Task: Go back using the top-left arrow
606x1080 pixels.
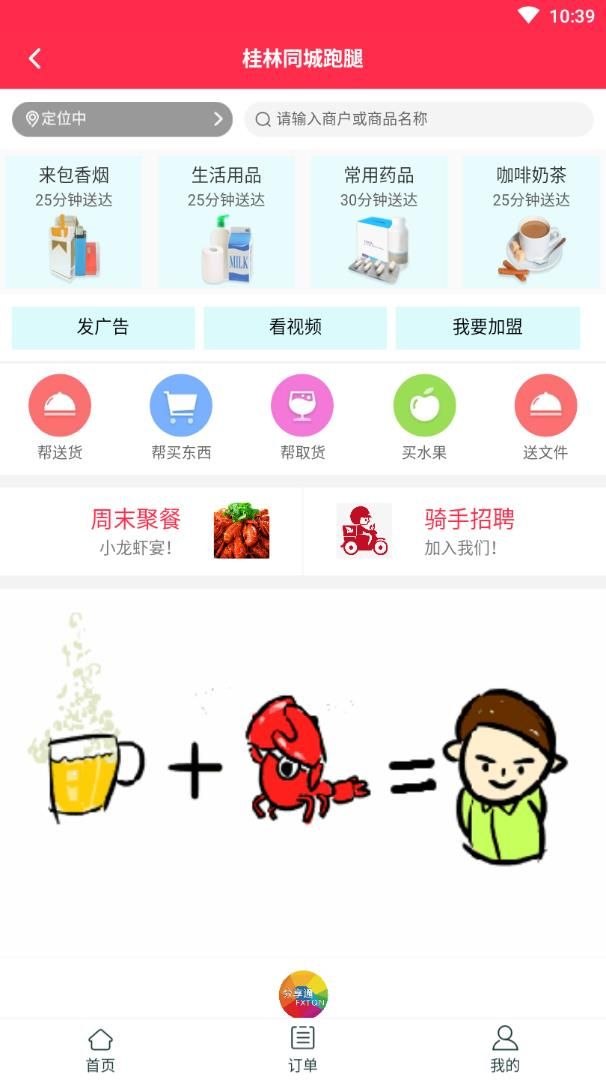Action: 35,58
